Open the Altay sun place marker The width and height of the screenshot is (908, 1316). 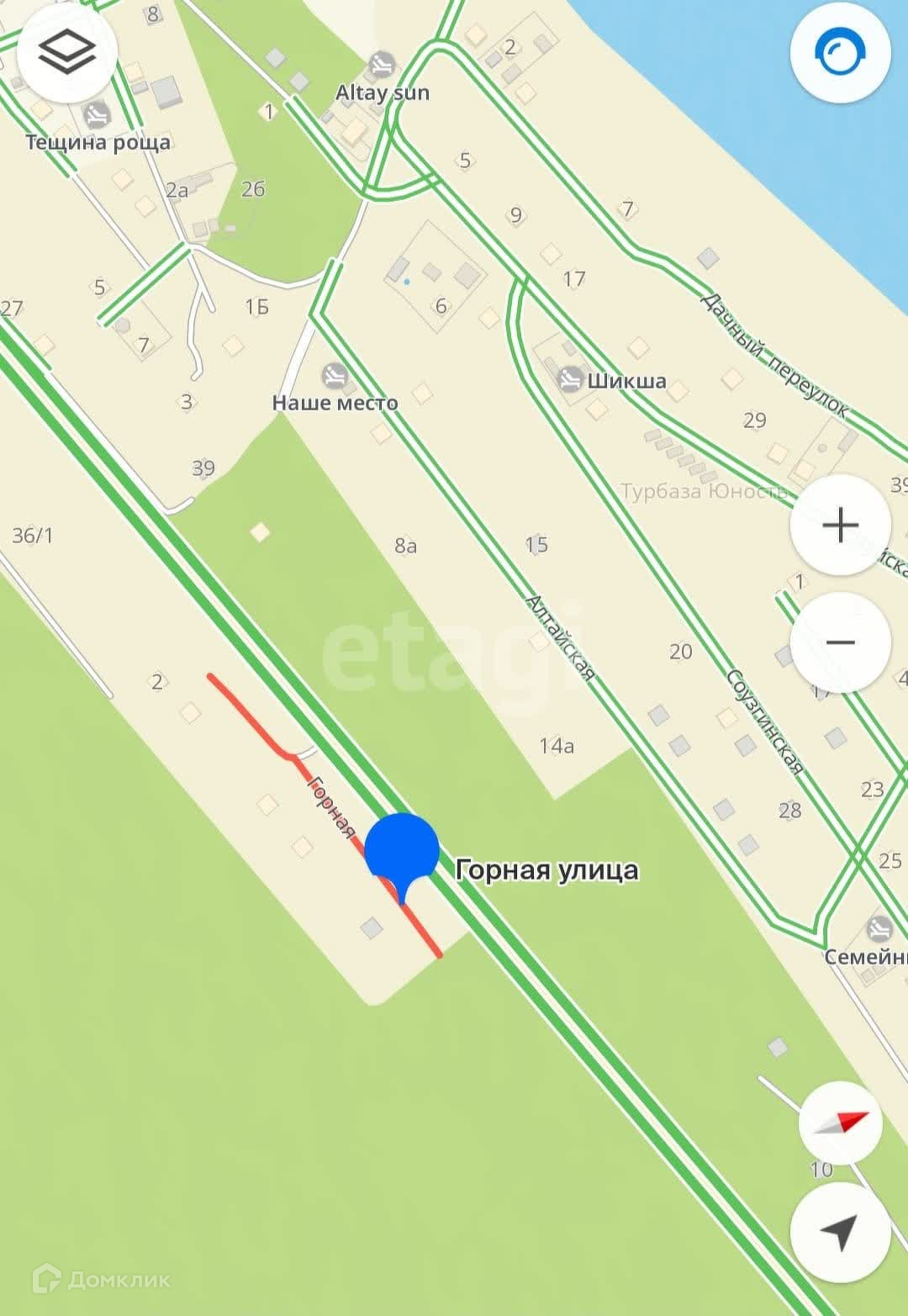(382, 64)
